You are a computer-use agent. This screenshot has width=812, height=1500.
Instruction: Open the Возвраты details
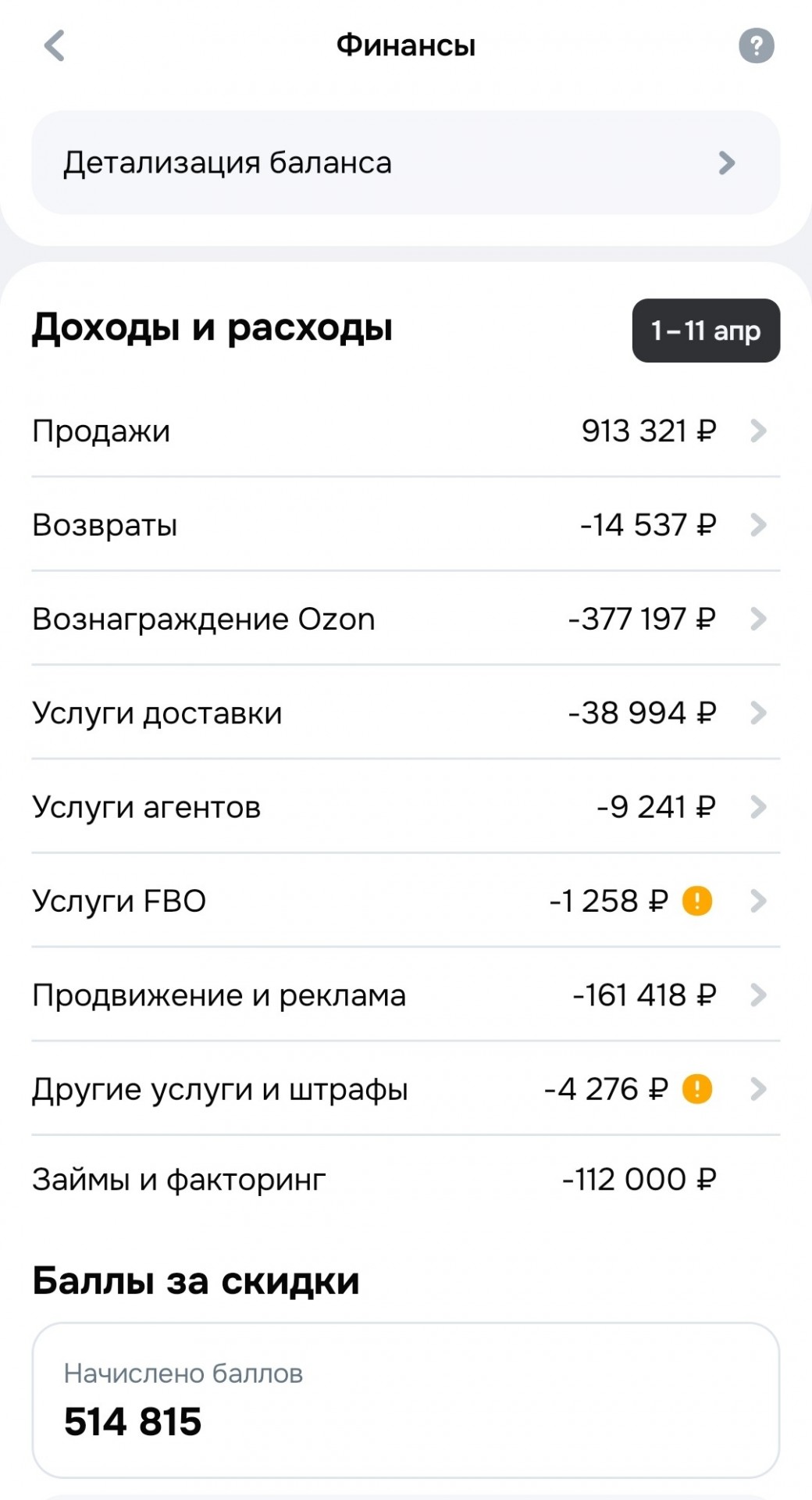point(405,524)
